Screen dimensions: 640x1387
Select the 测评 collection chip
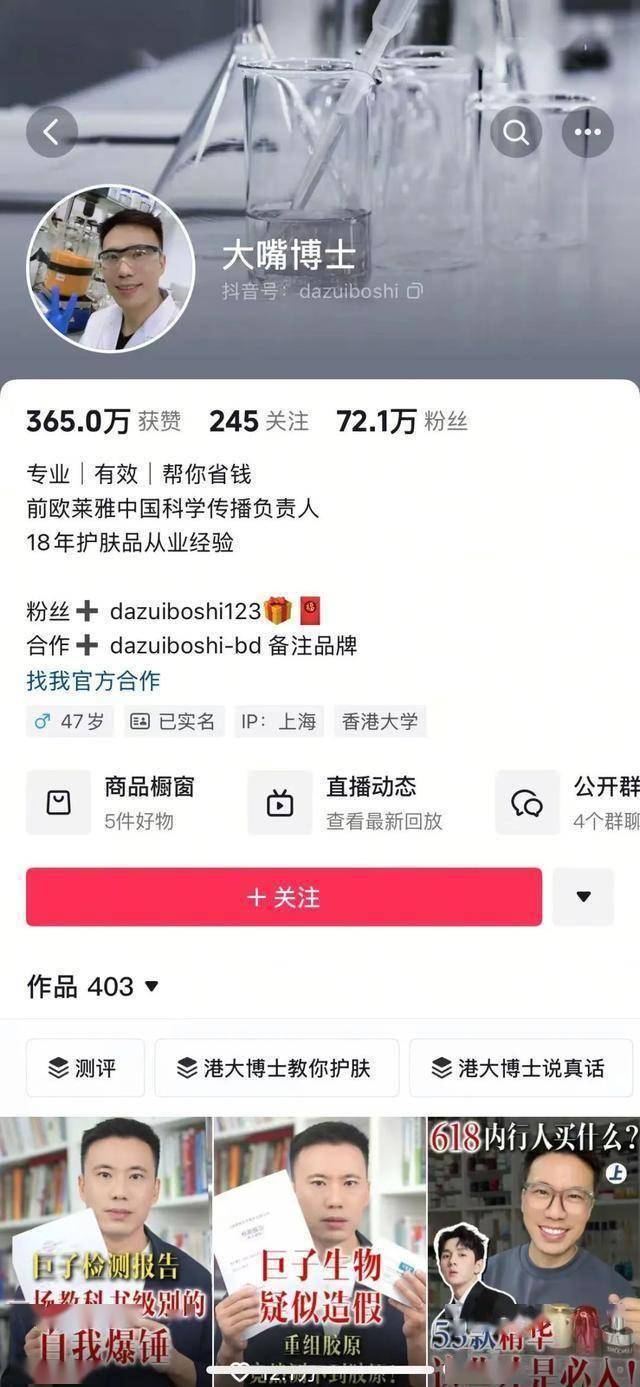86,1068
